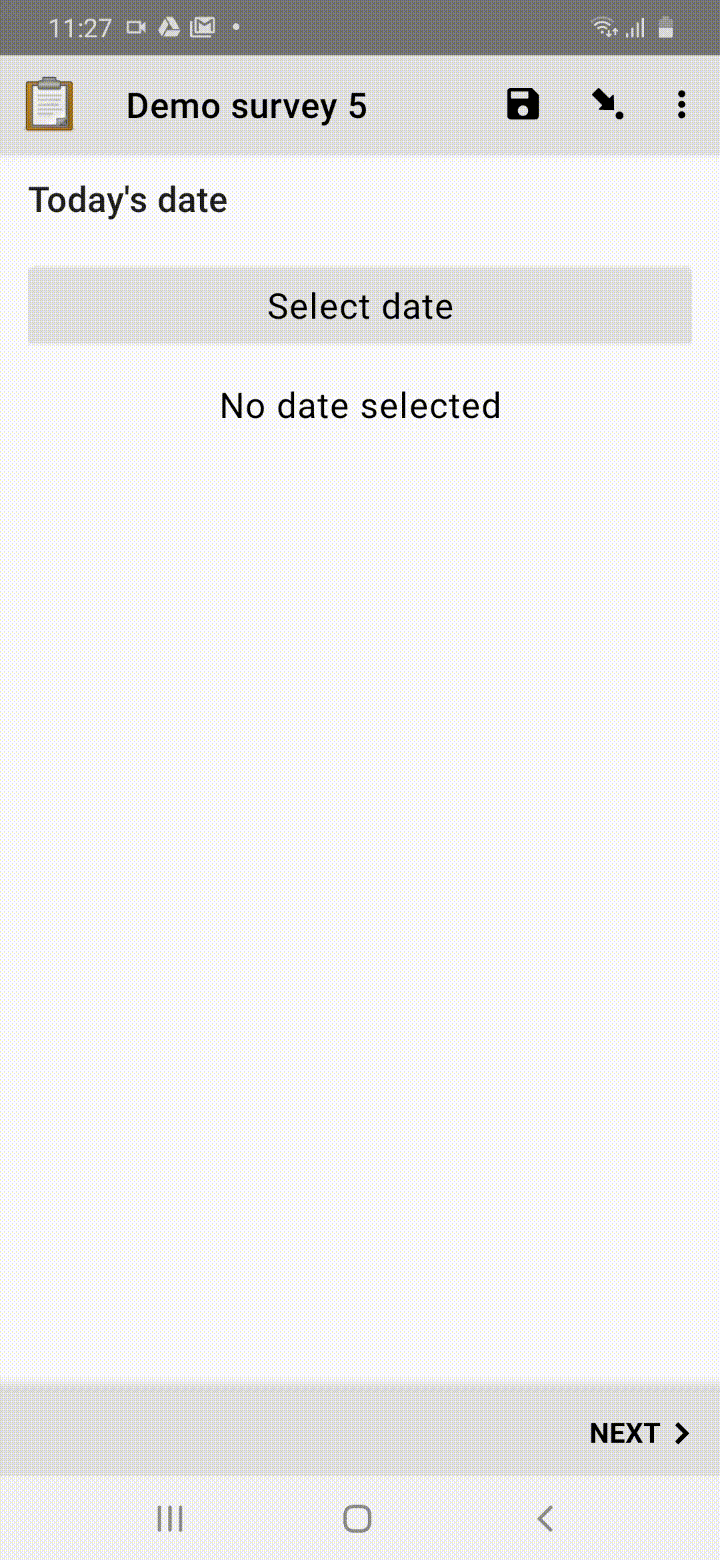The image size is (720, 1560).
Task: Open the jump-to-question arrow icon
Action: pyautogui.click(x=608, y=104)
